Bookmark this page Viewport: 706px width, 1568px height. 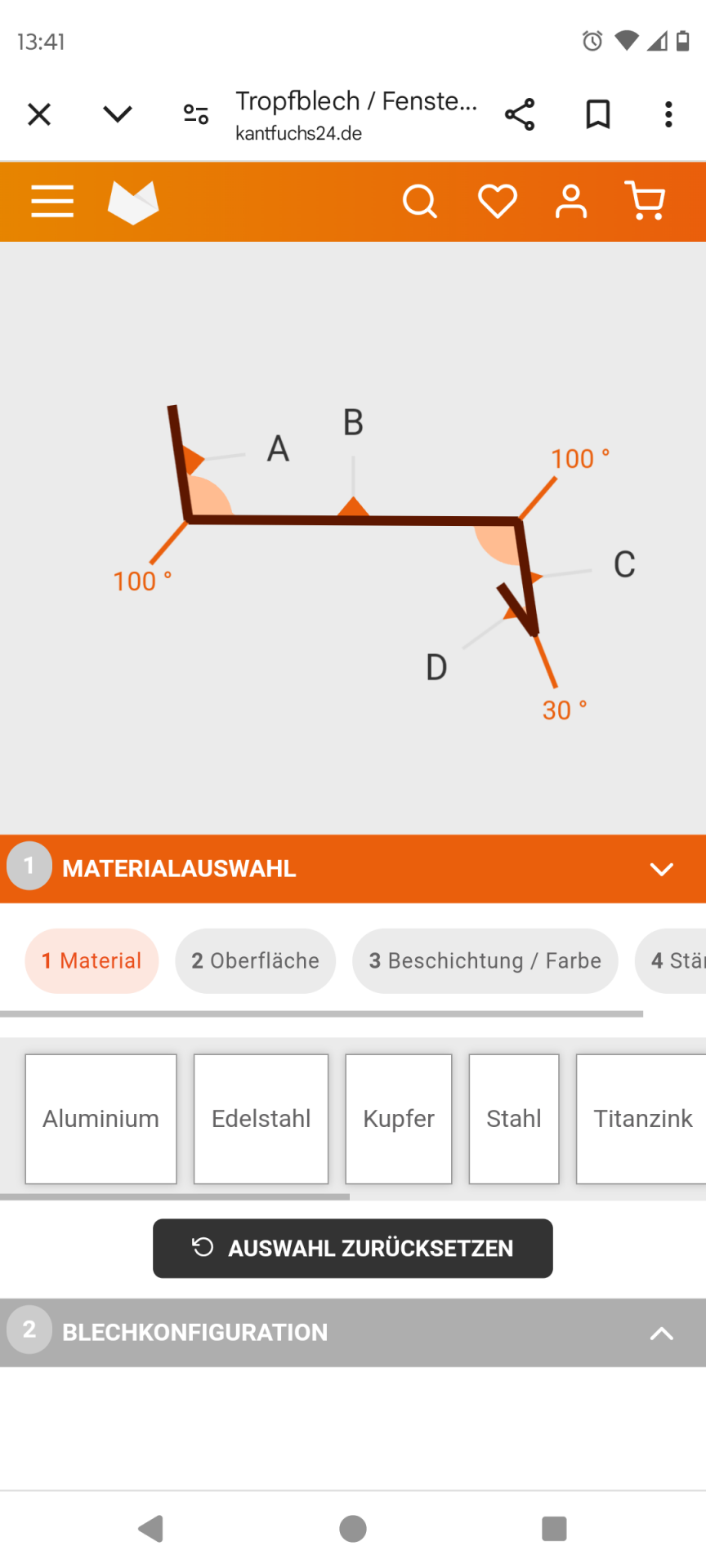click(x=598, y=114)
